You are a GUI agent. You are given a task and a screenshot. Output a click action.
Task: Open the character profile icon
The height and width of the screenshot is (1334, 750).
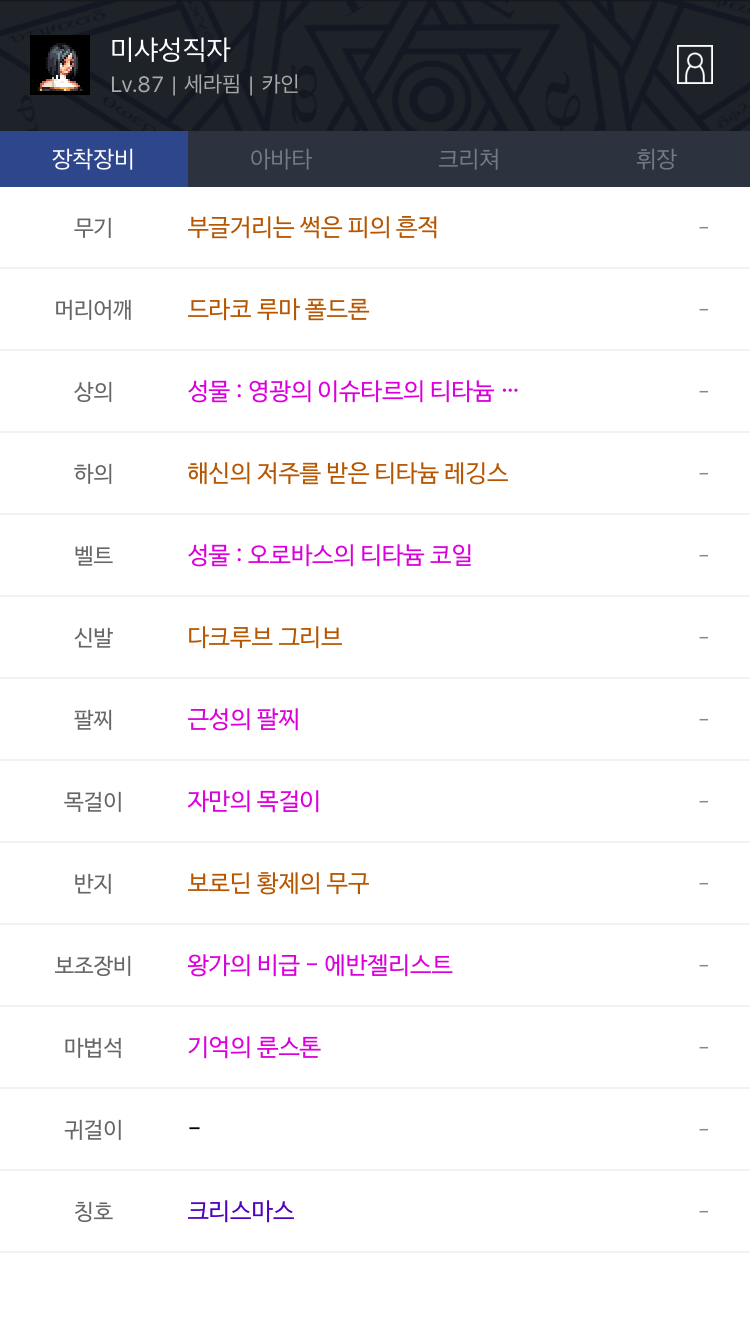click(x=695, y=64)
